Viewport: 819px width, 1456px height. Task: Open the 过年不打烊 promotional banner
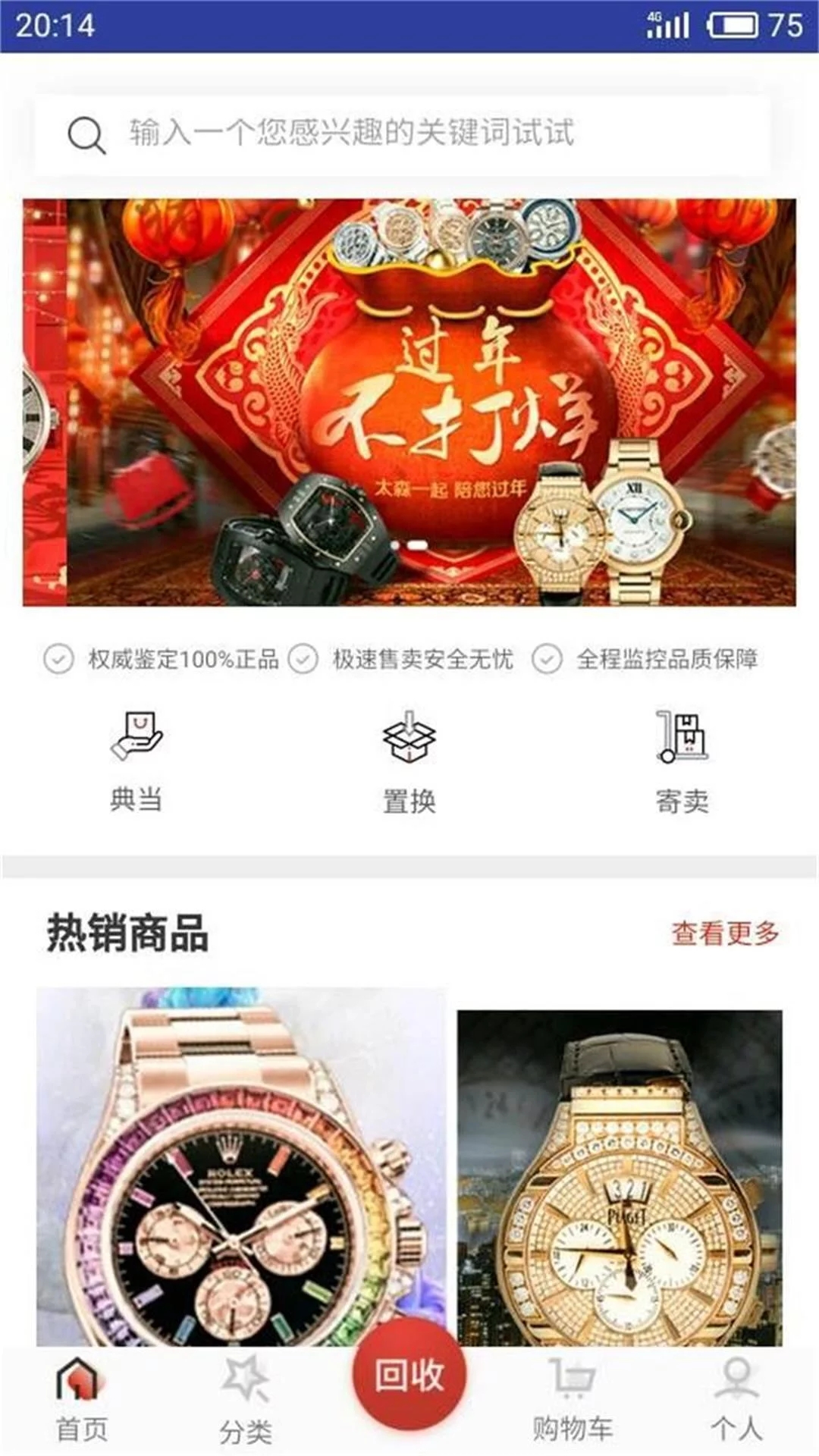[409, 402]
